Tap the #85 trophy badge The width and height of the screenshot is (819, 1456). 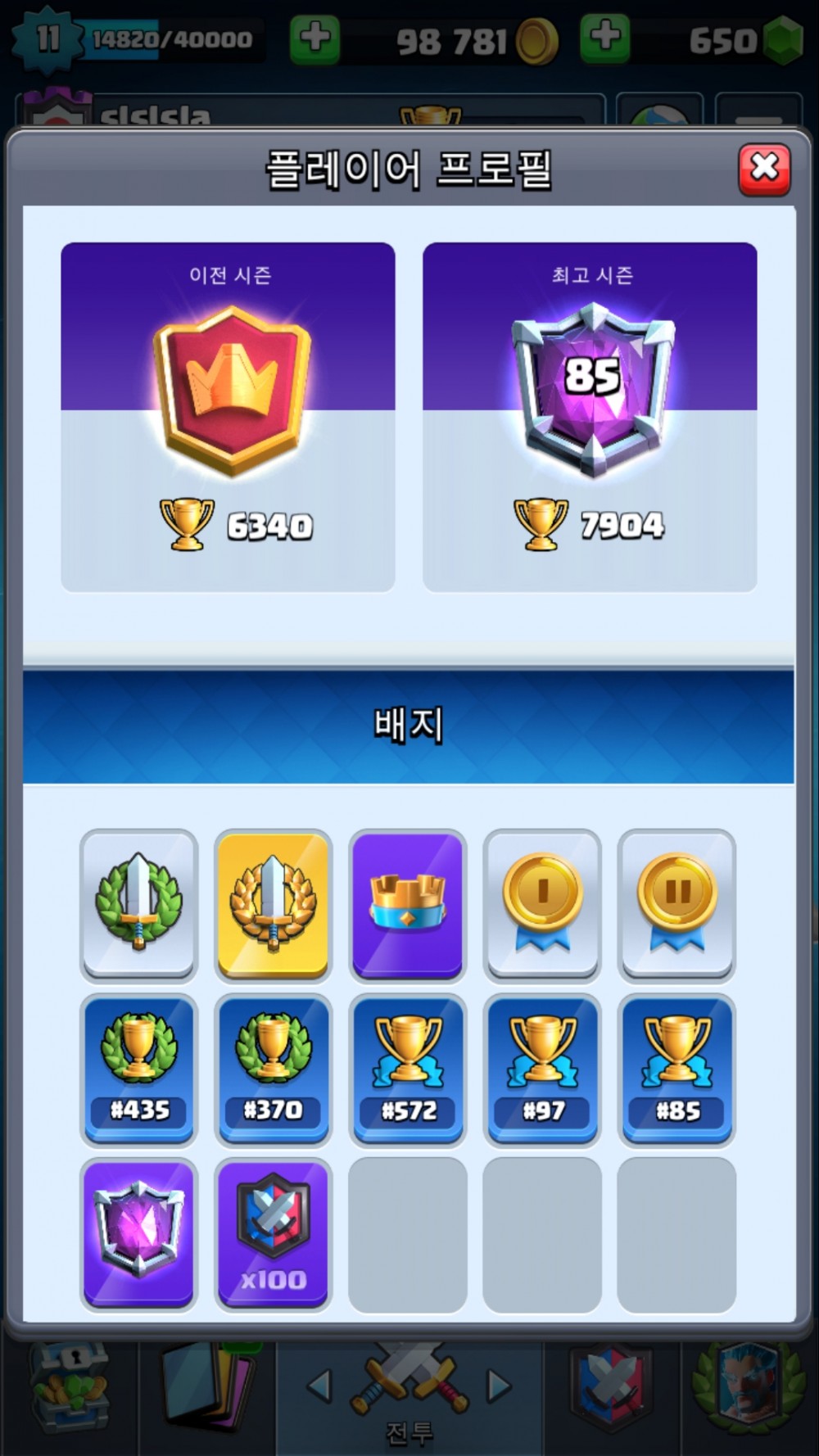(x=676, y=1069)
